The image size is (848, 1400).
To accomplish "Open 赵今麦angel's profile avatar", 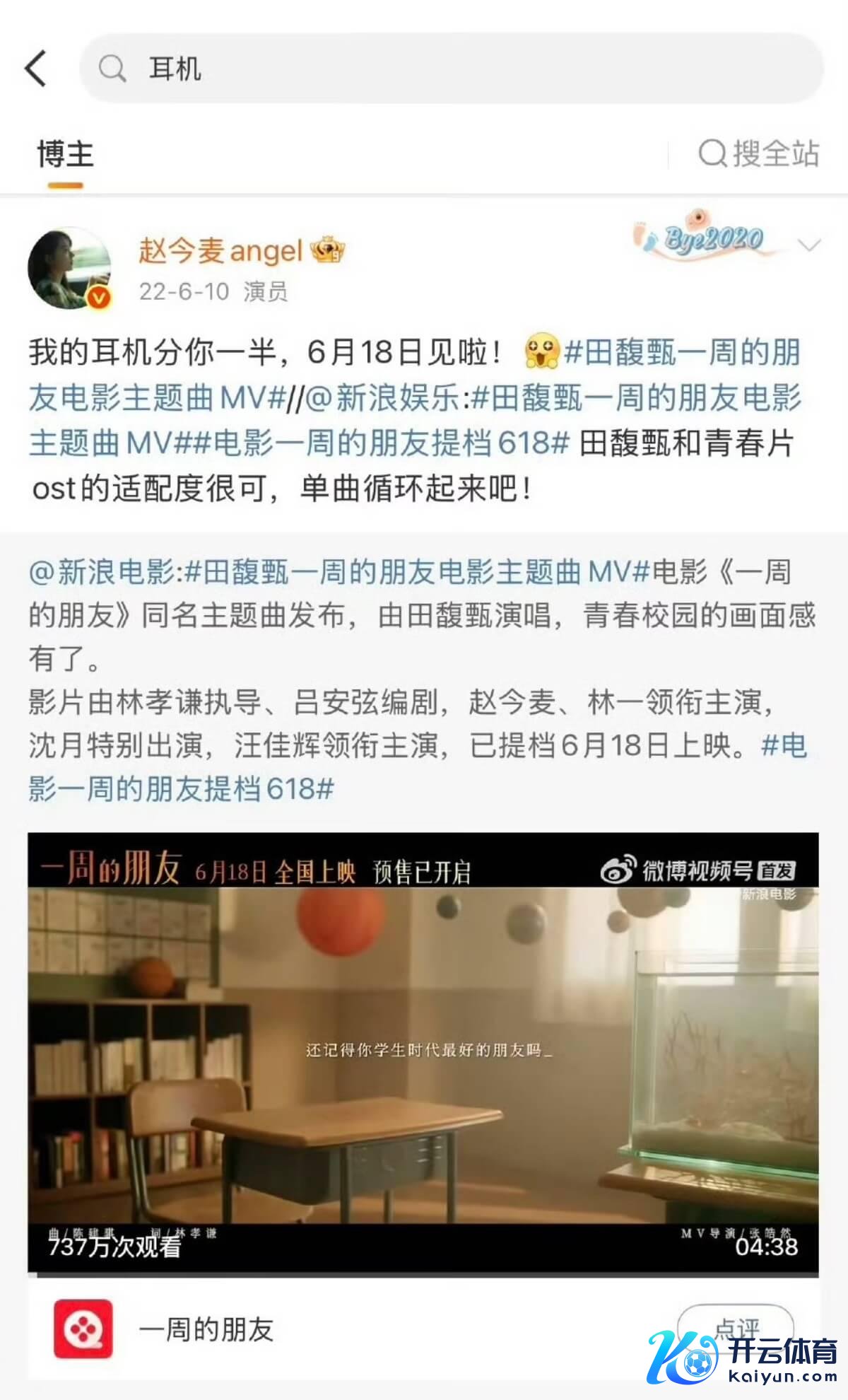I will pyautogui.click(x=69, y=269).
